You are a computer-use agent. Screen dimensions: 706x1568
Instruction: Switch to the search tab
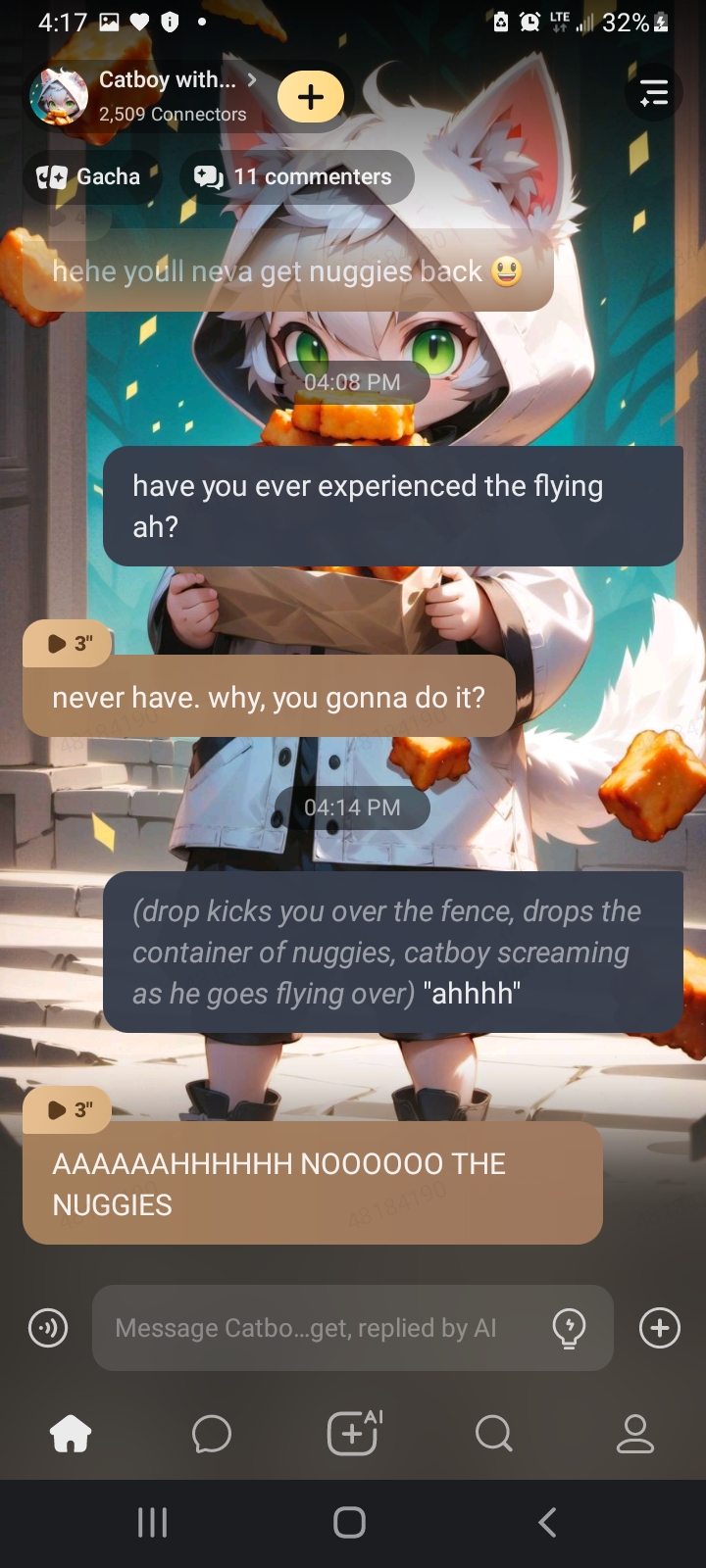493,1435
